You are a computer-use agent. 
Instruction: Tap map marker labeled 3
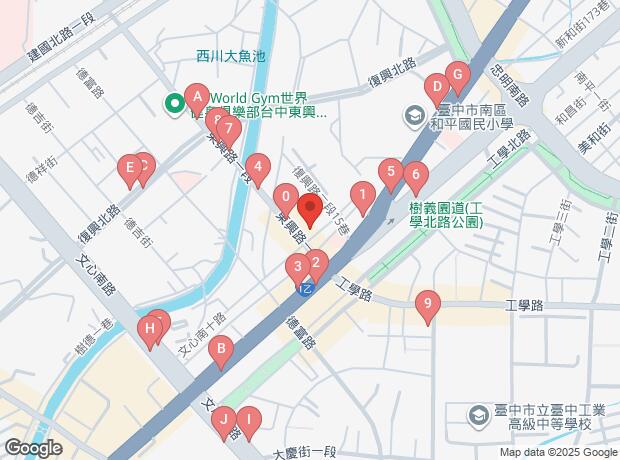pos(297,266)
